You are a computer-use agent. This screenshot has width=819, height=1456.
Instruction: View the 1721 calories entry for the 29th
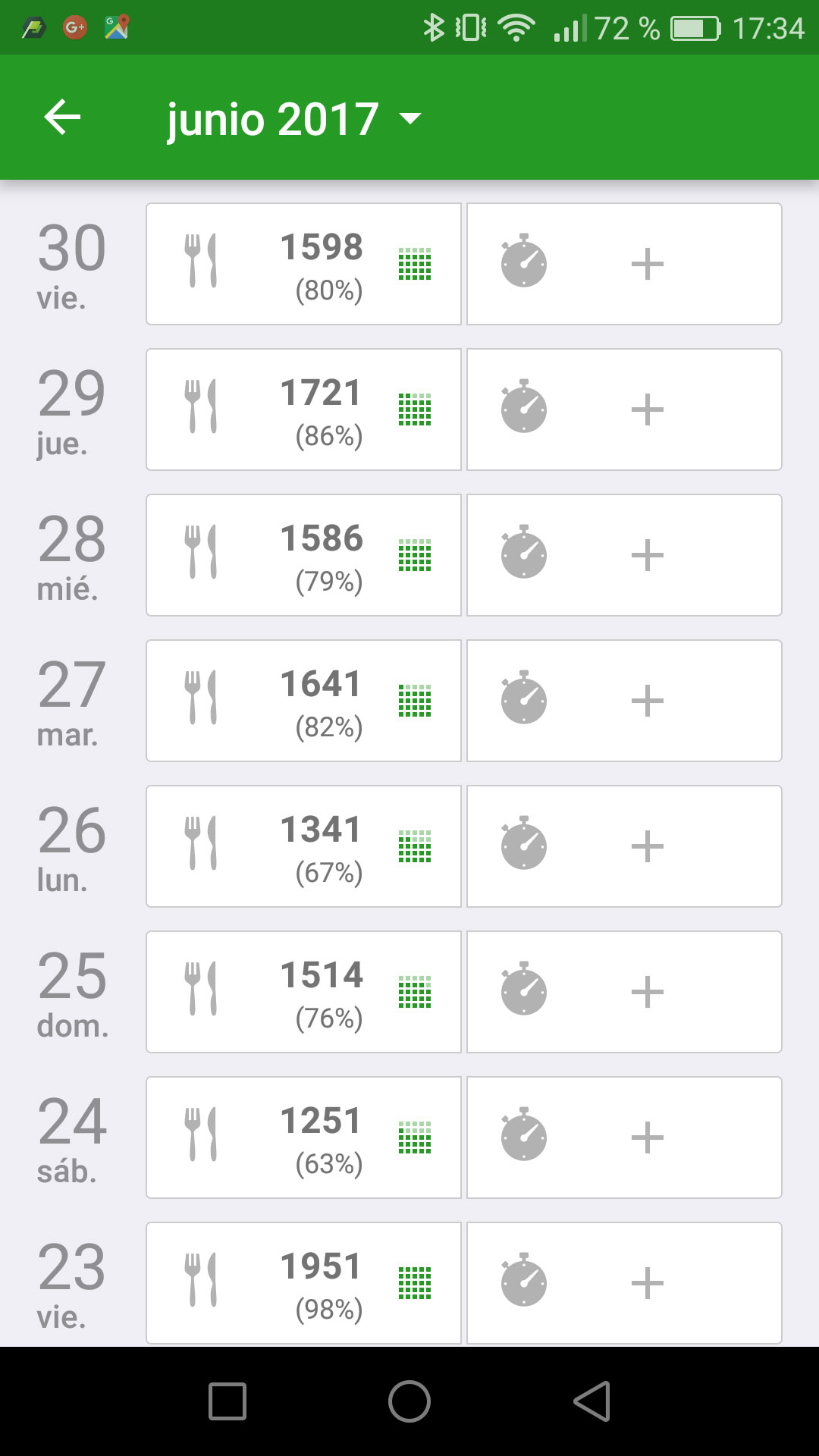tap(303, 409)
